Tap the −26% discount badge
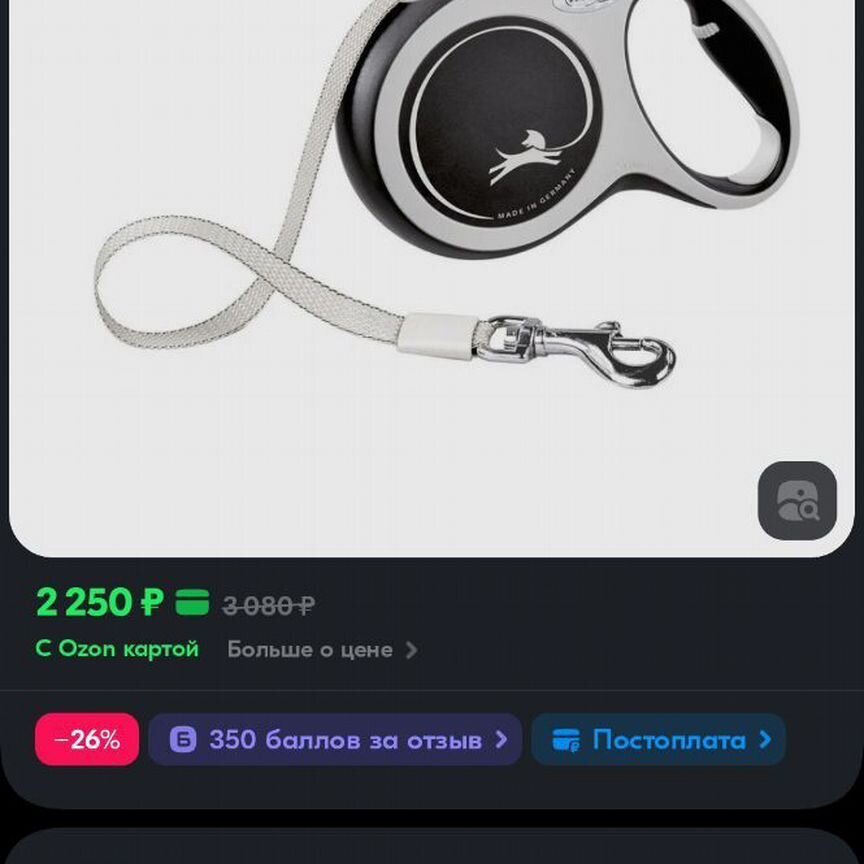This screenshot has height=864, width=864. (87, 740)
